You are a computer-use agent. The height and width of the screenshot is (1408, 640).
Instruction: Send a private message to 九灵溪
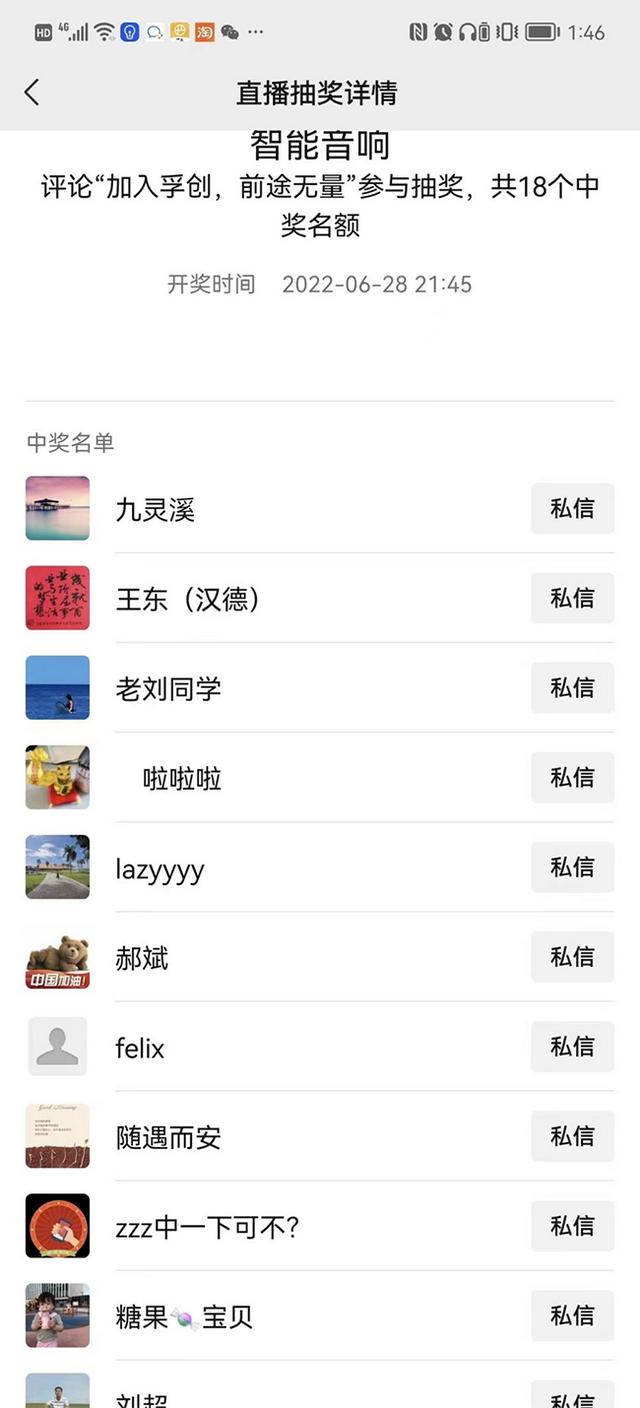click(572, 509)
